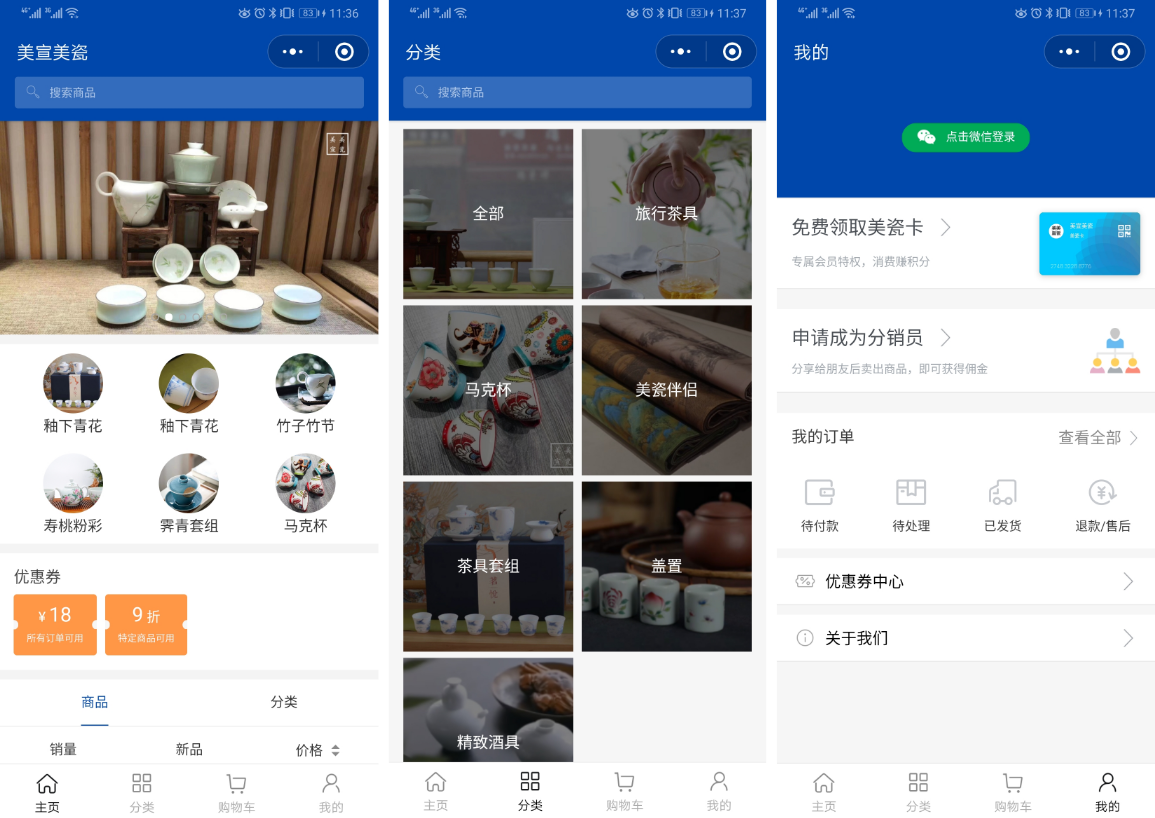Viewport: 1155px width, 818px height.
Task: Sort products by 销量
Action: (x=63, y=750)
